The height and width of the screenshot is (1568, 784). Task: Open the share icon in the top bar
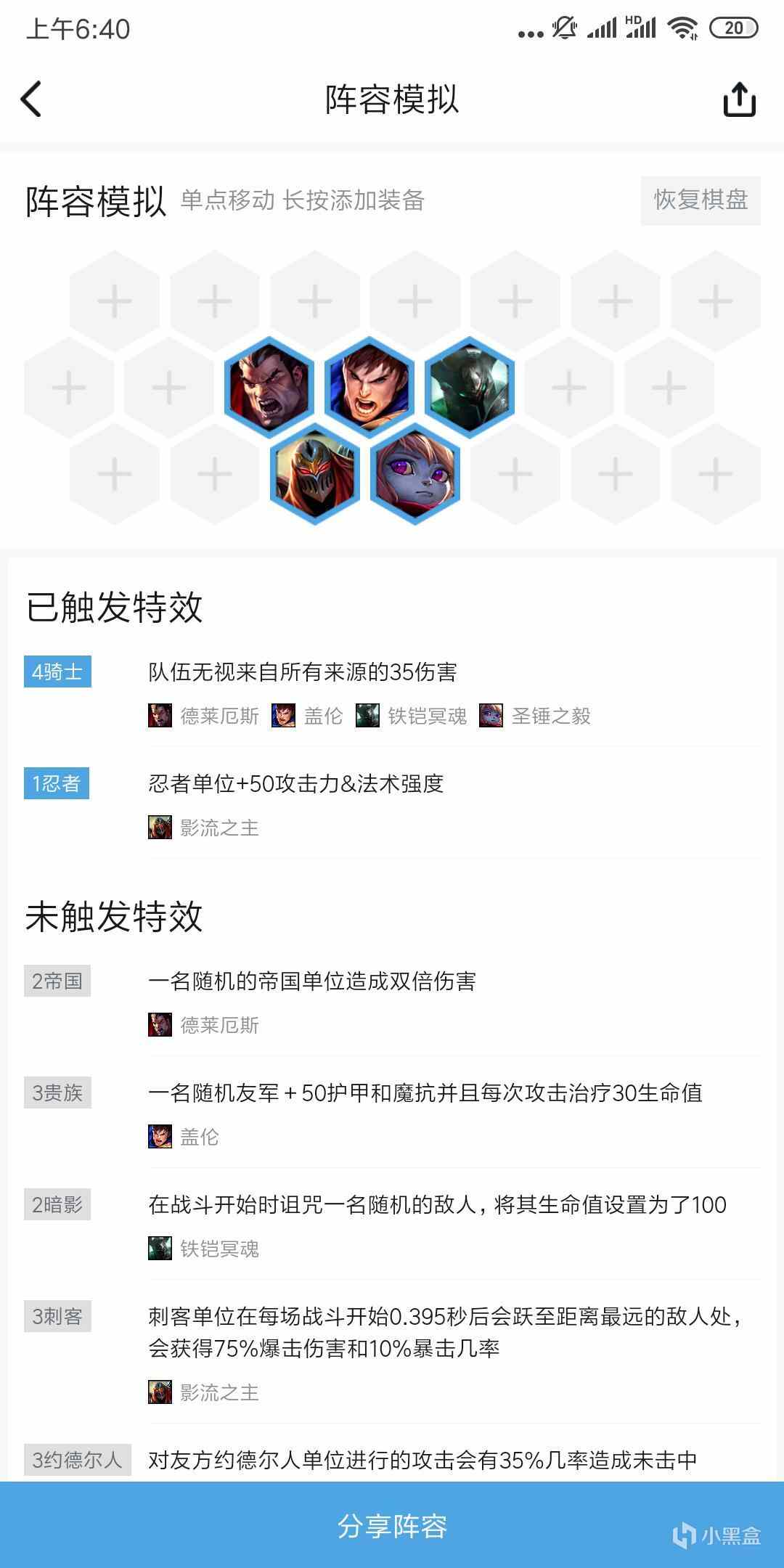(x=739, y=99)
